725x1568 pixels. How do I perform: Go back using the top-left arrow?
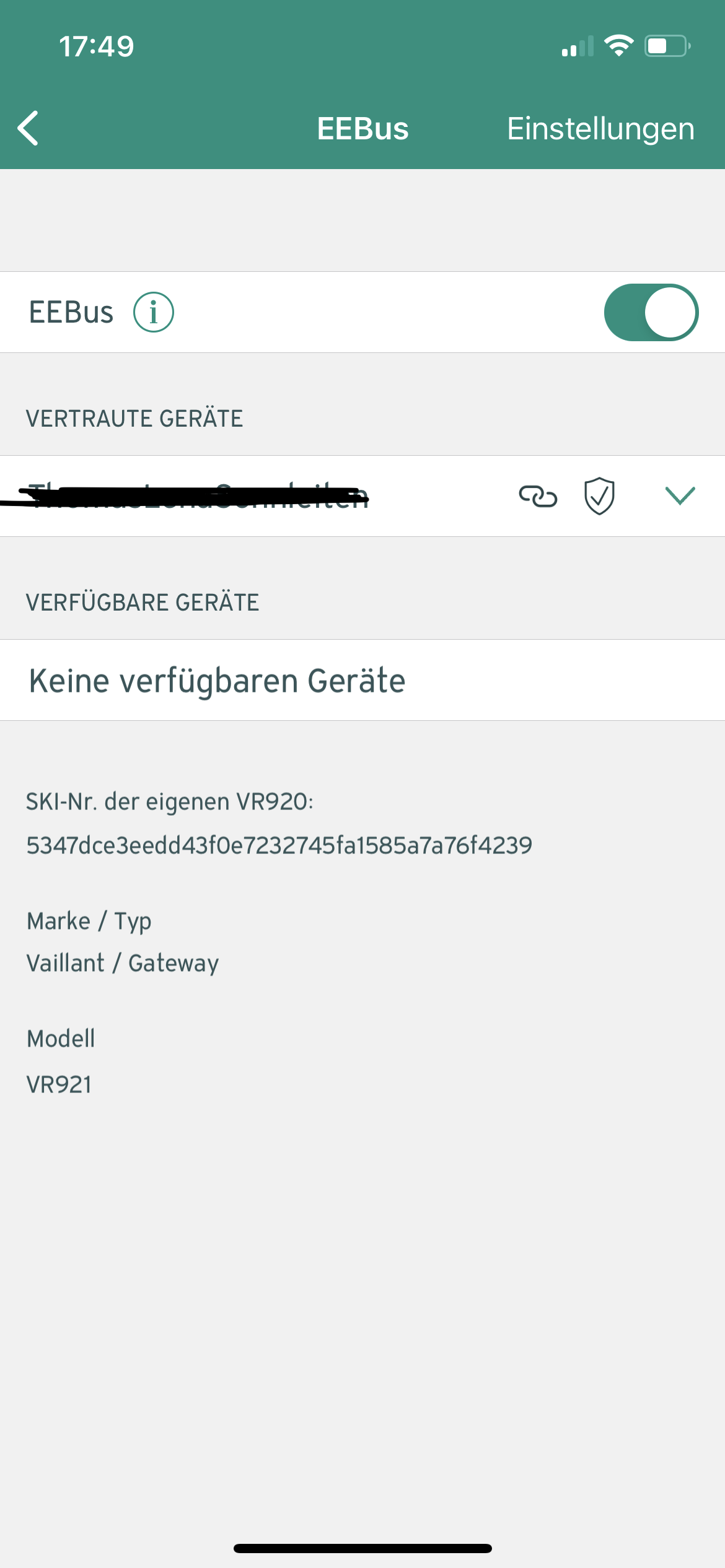pyautogui.click(x=29, y=128)
